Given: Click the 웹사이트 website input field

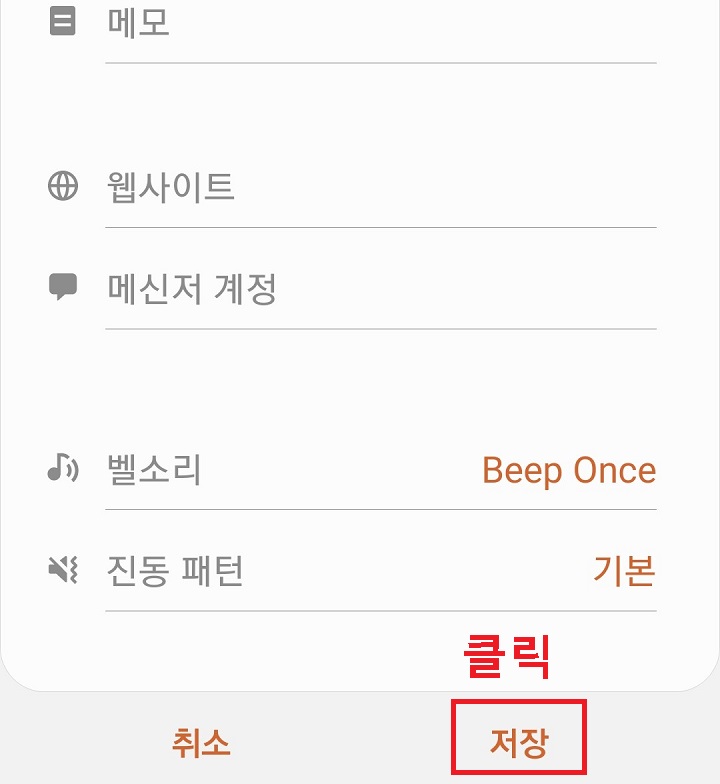Looking at the screenshot, I should (380, 190).
